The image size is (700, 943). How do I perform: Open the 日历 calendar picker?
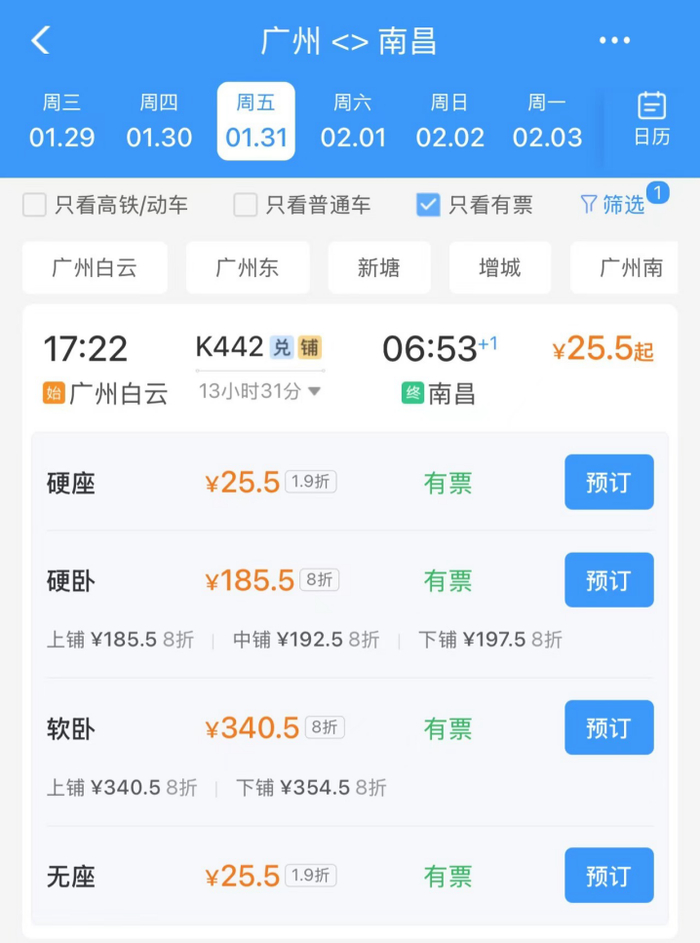[651, 120]
